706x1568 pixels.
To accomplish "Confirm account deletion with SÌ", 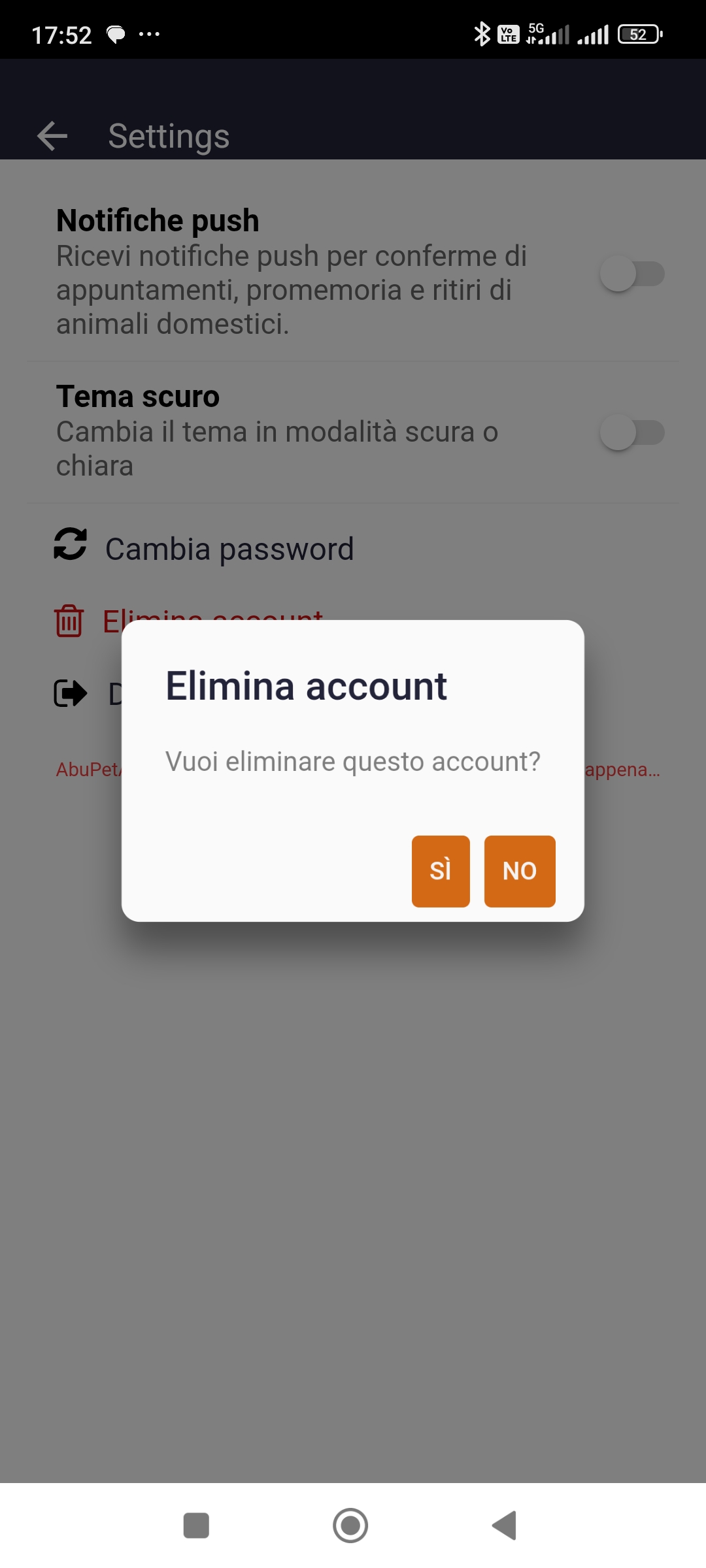I will [441, 871].
